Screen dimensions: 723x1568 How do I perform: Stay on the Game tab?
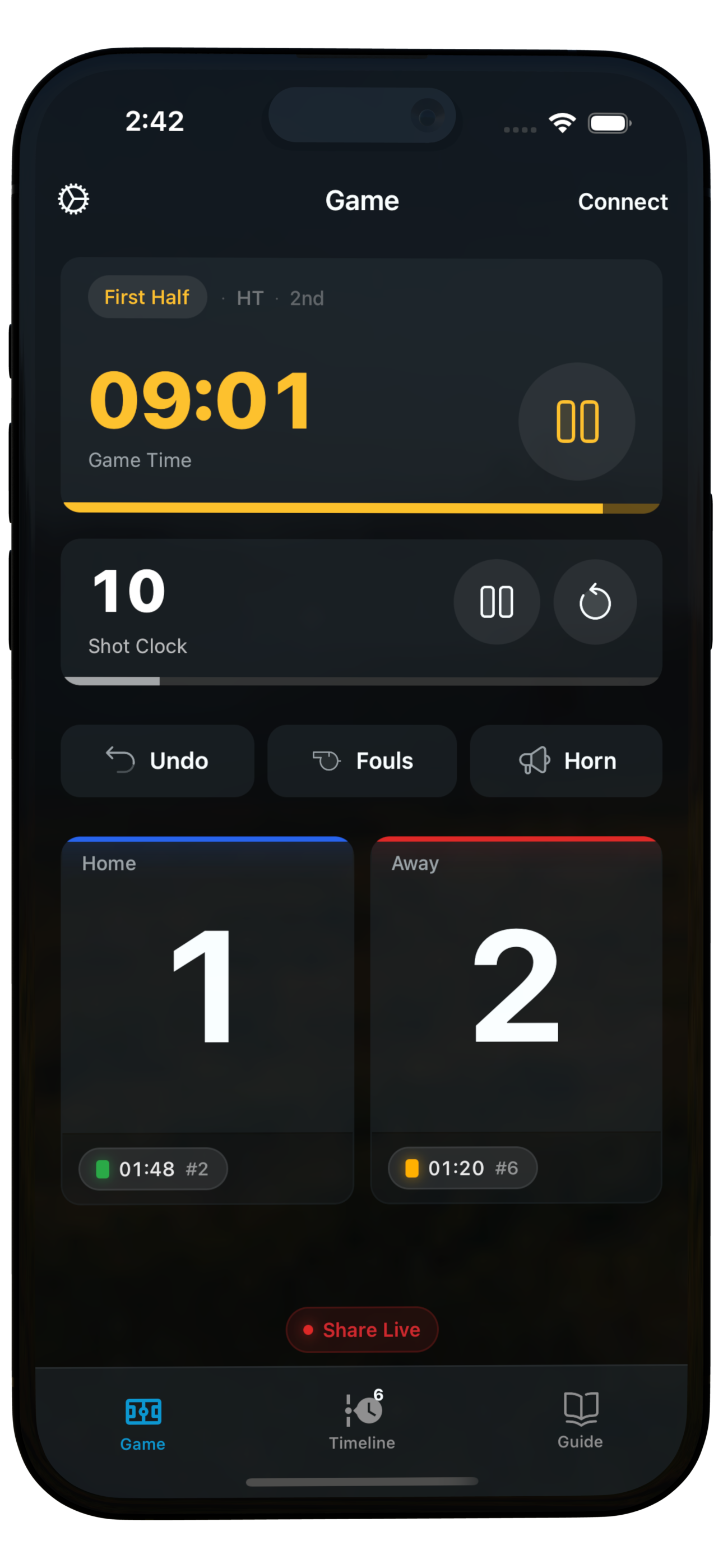(143, 1421)
